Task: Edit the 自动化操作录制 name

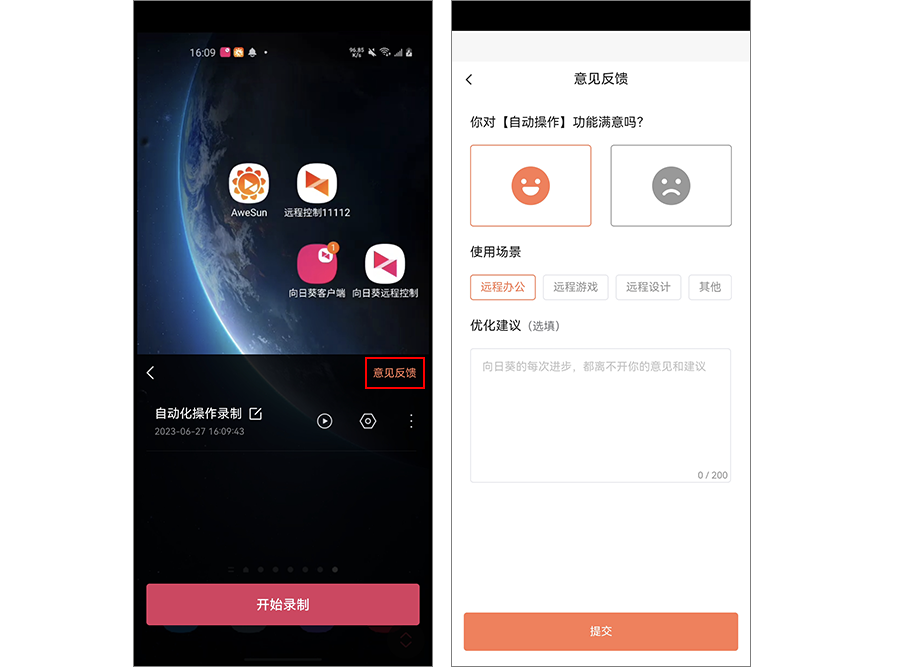Action: click(256, 413)
